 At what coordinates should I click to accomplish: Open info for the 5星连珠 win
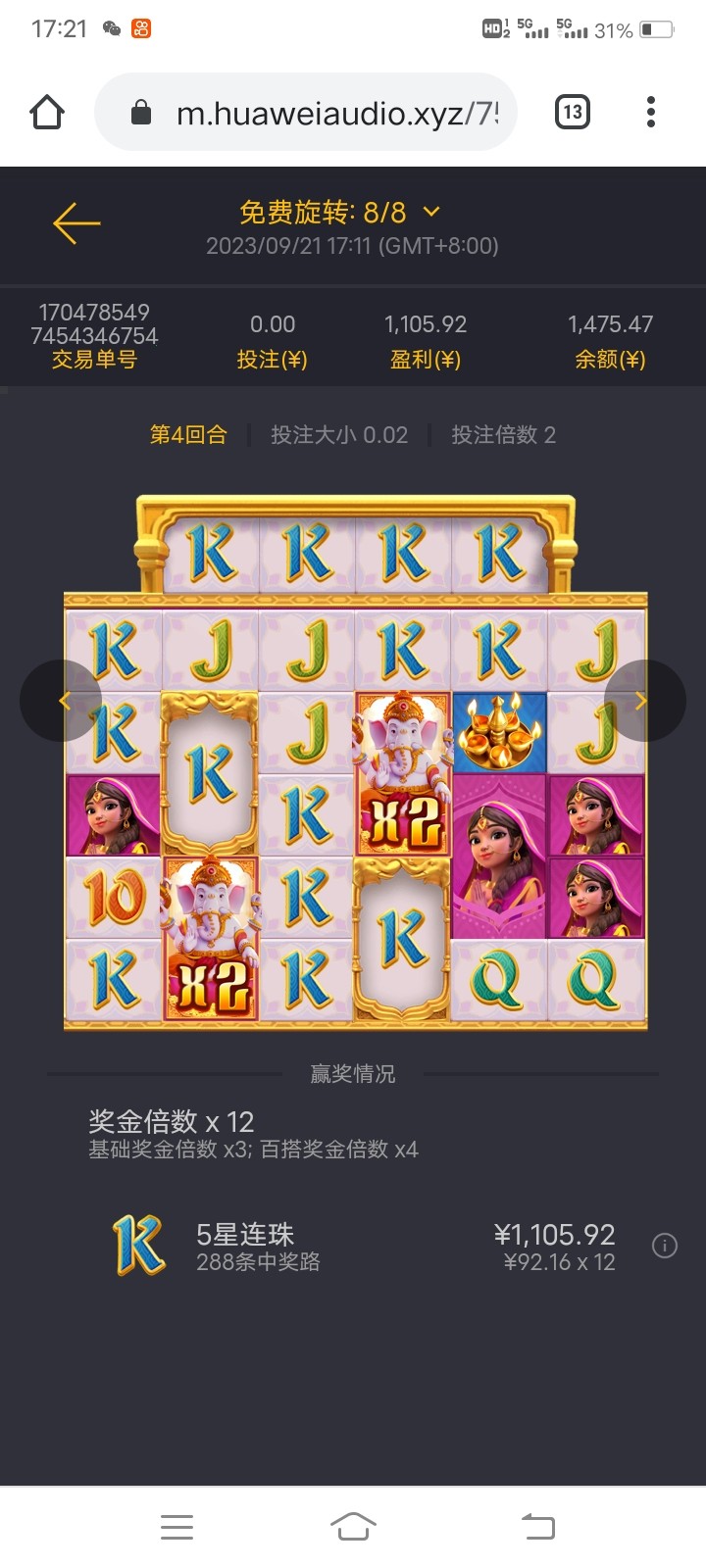665,1246
